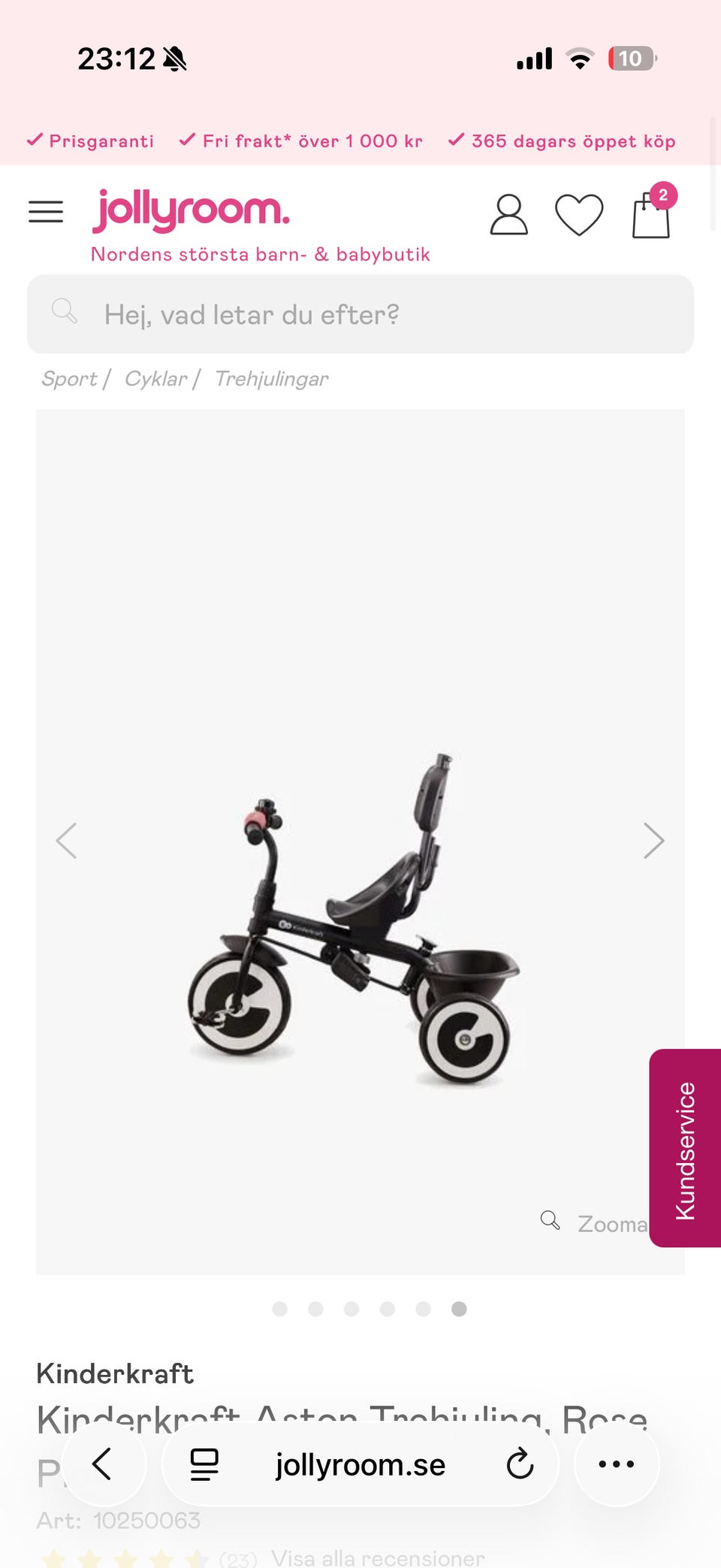
Task: Open the Kundservice side tab
Action: [685, 1148]
